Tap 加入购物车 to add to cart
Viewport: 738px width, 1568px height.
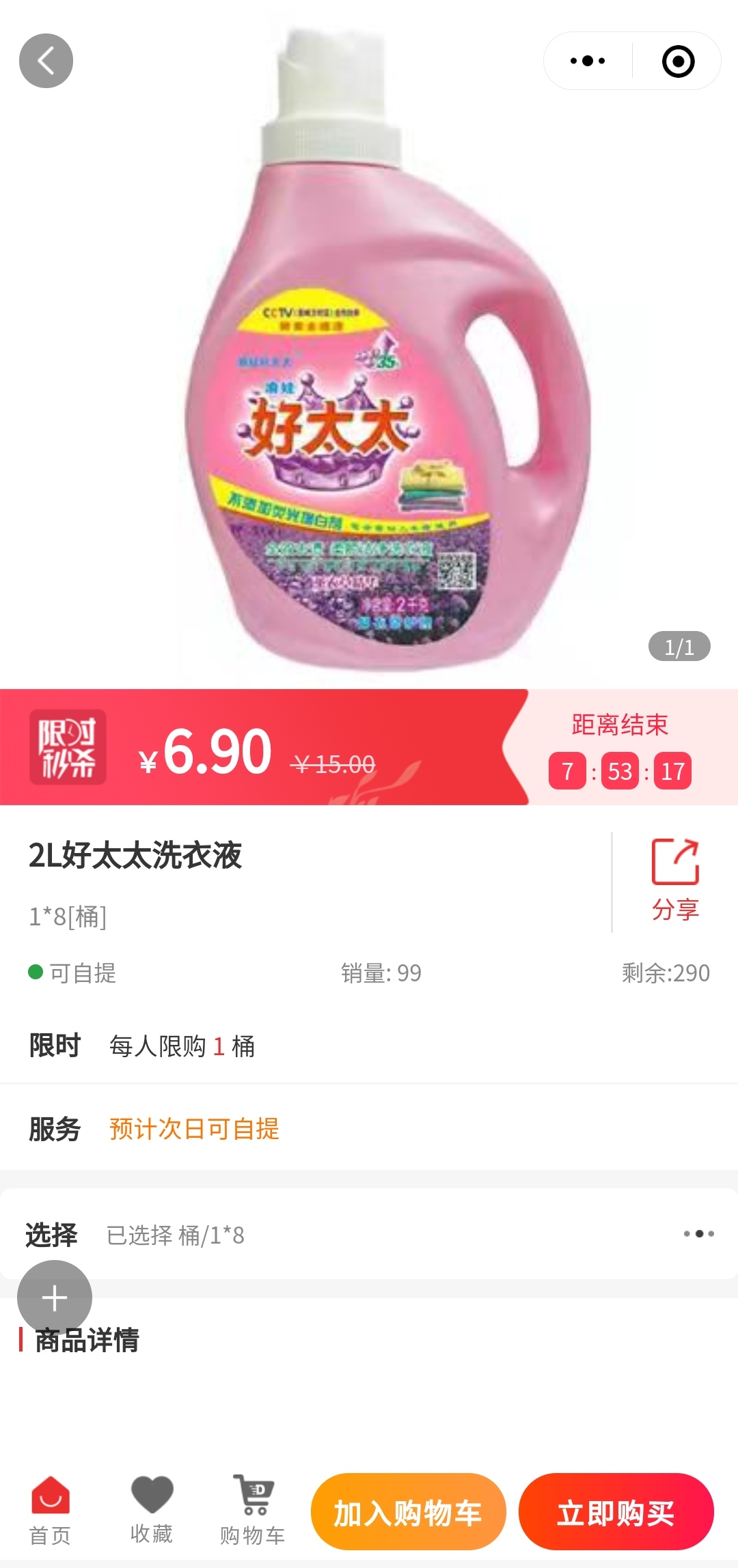click(x=408, y=1512)
